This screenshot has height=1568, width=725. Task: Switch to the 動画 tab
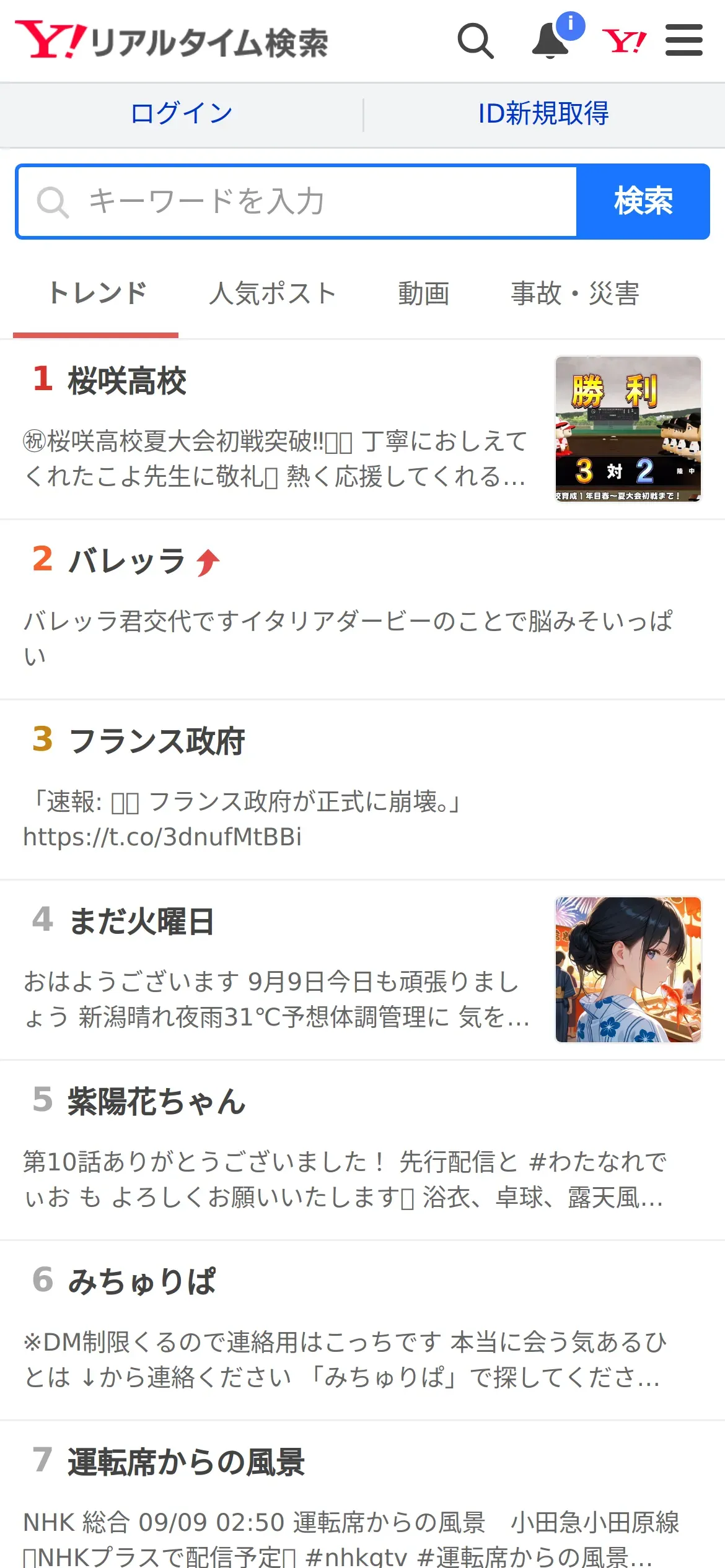pos(424,294)
